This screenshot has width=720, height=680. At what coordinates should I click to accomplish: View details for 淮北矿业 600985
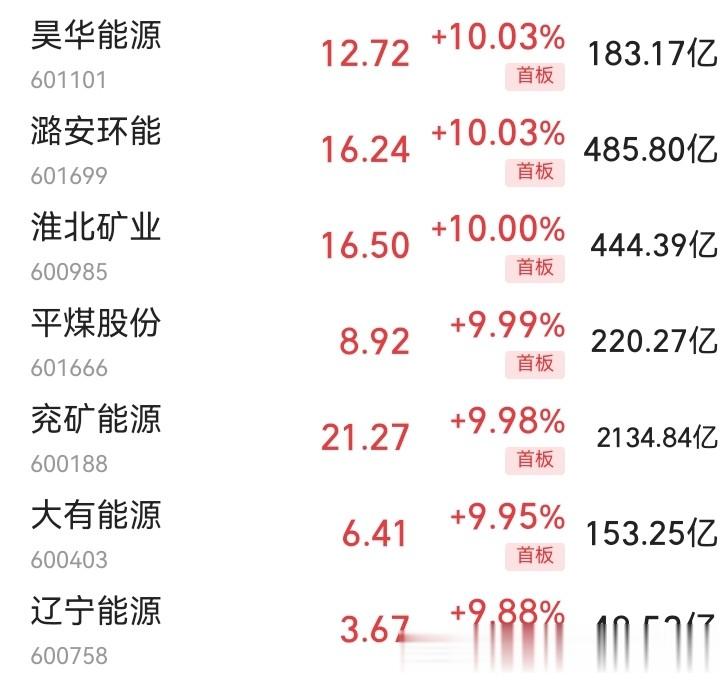(360, 246)
